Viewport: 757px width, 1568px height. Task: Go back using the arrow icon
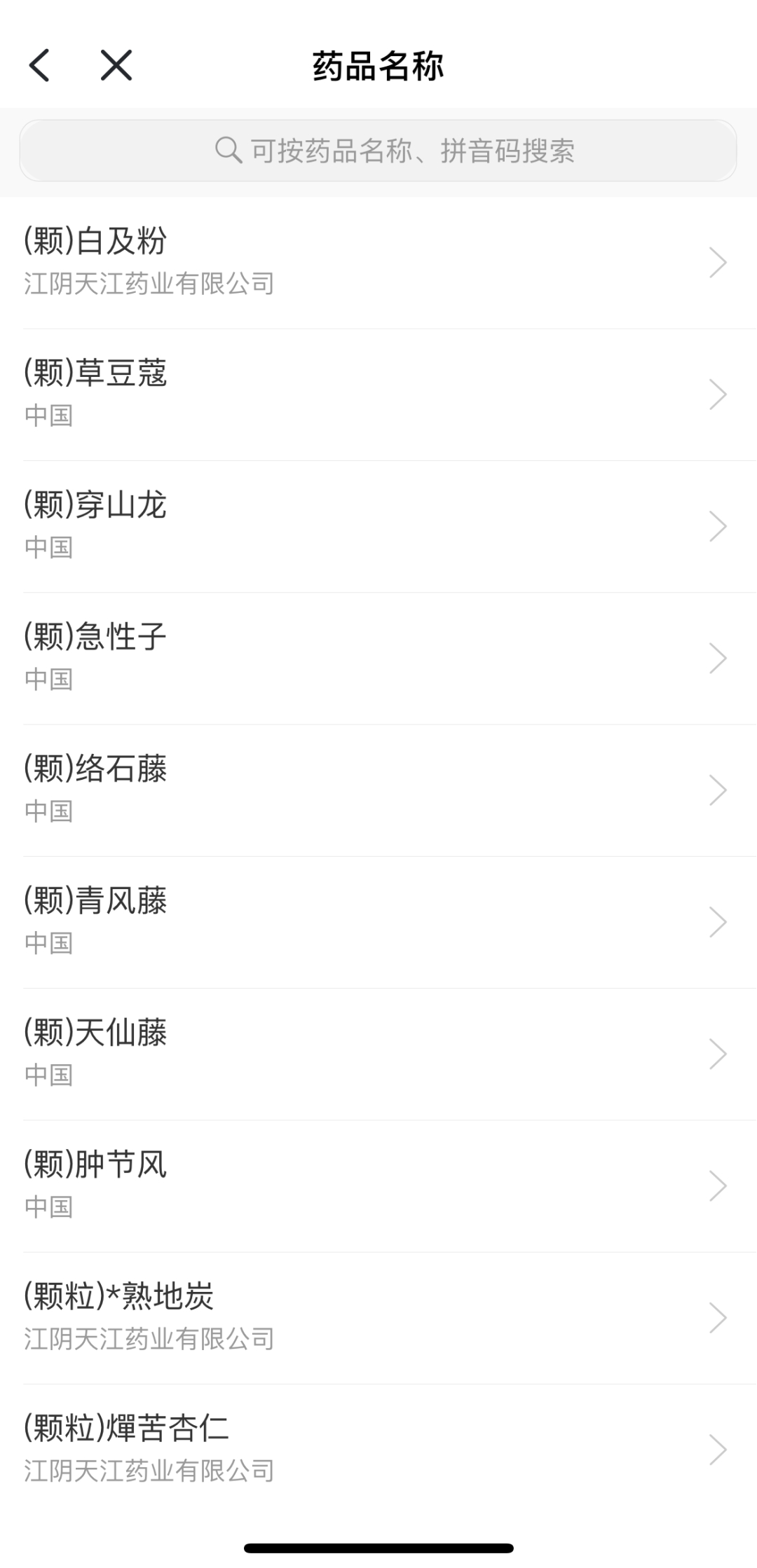tap(39, 66)
